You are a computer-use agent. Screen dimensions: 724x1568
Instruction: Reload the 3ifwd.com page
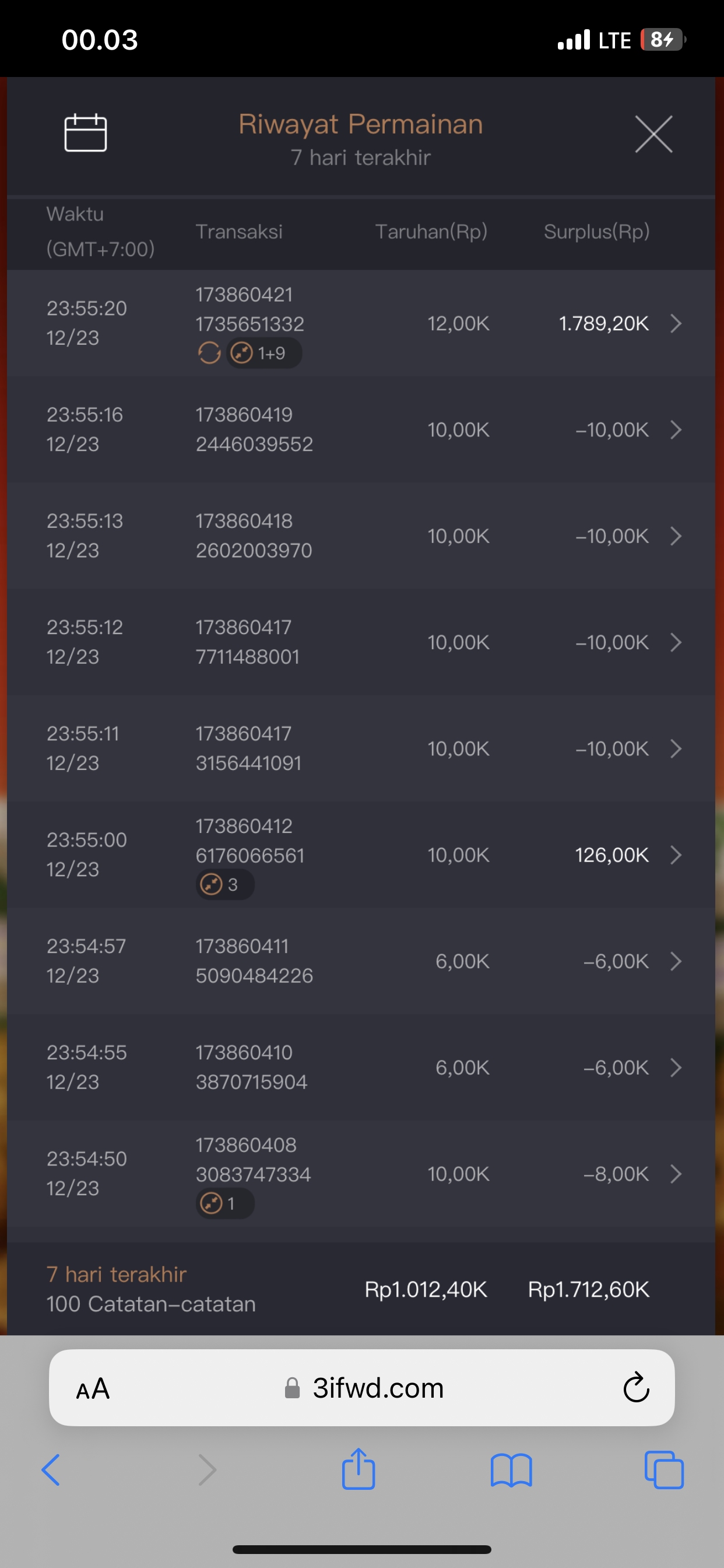point(636,1388)
